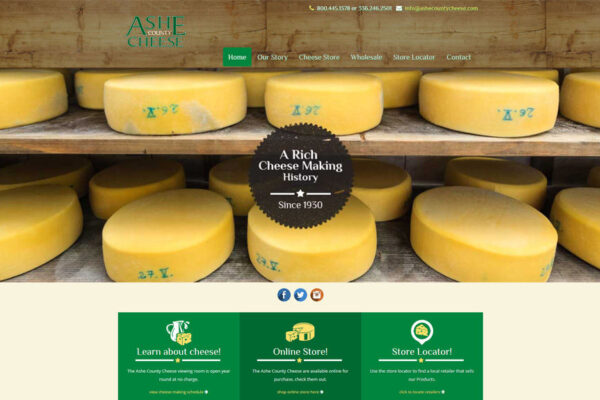Open the Home navigation tab

pyautogui.click(x=237, y=57)
